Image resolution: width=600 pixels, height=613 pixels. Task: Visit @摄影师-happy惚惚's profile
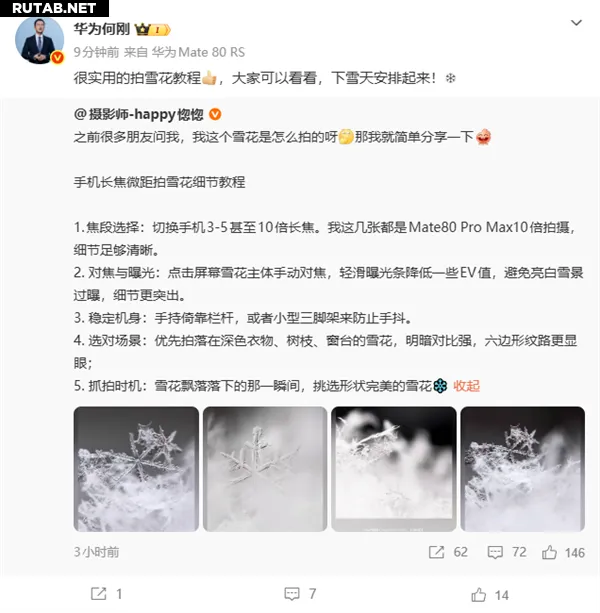click(138, 115)
